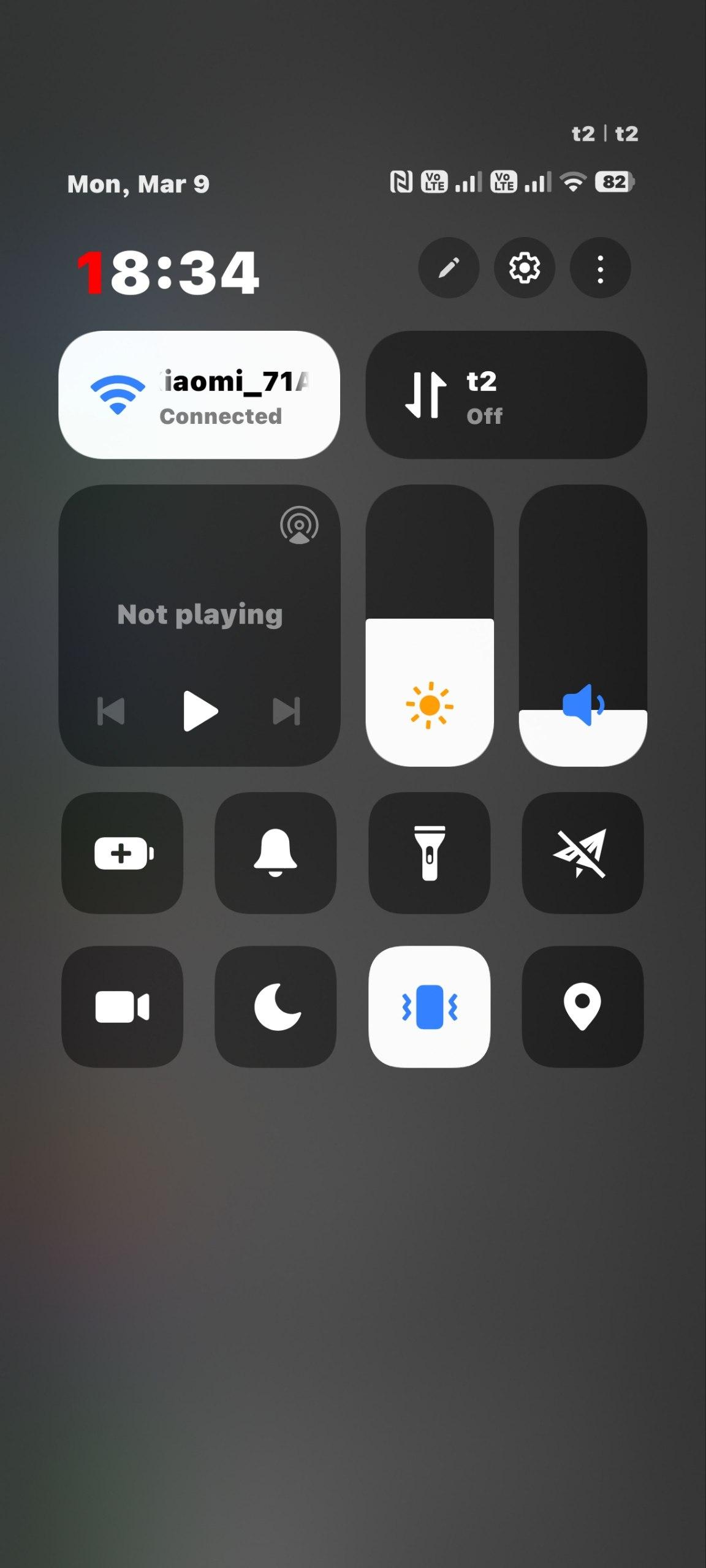Turn on the flashlight
The width and height of the screenshot is (706, 1568).
pos(430,853)
